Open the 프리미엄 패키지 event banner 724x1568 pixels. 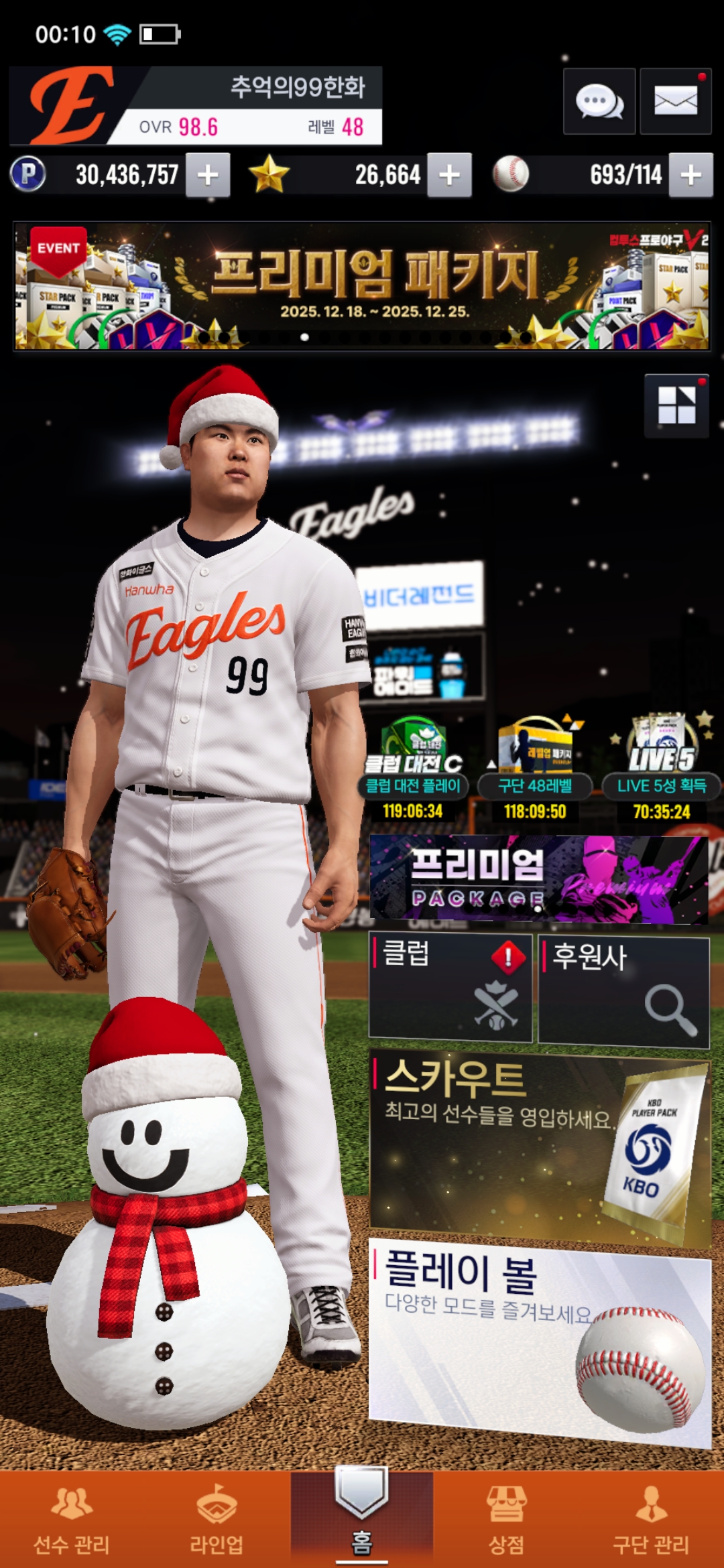point(362,286)
